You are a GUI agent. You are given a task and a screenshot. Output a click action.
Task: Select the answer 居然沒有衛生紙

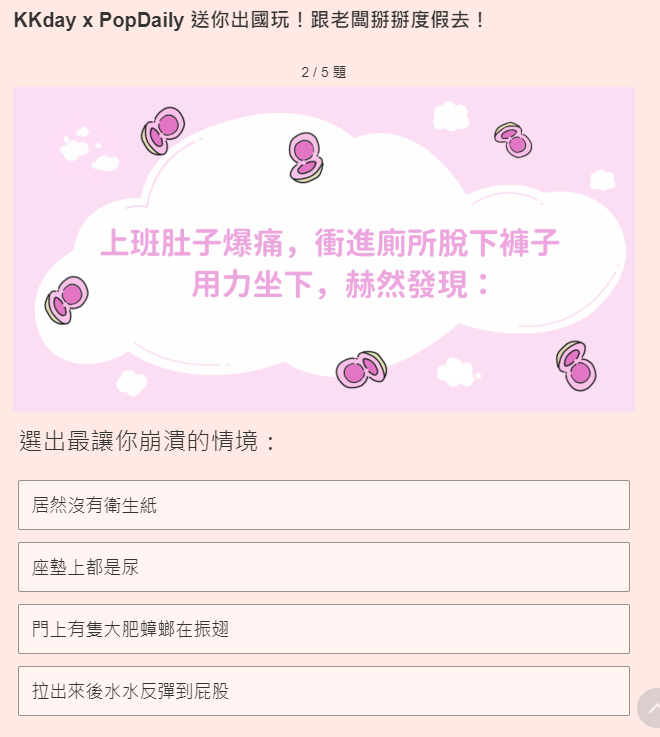pos(323,505)
